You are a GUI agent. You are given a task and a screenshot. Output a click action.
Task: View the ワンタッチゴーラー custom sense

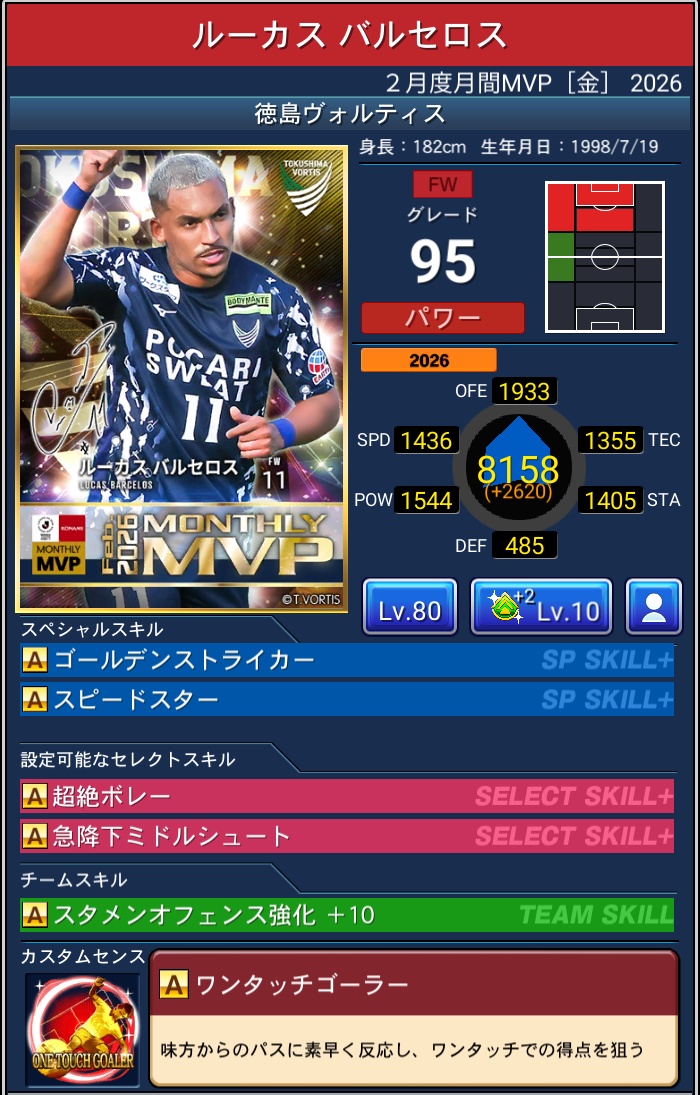tap(413, 1017)
